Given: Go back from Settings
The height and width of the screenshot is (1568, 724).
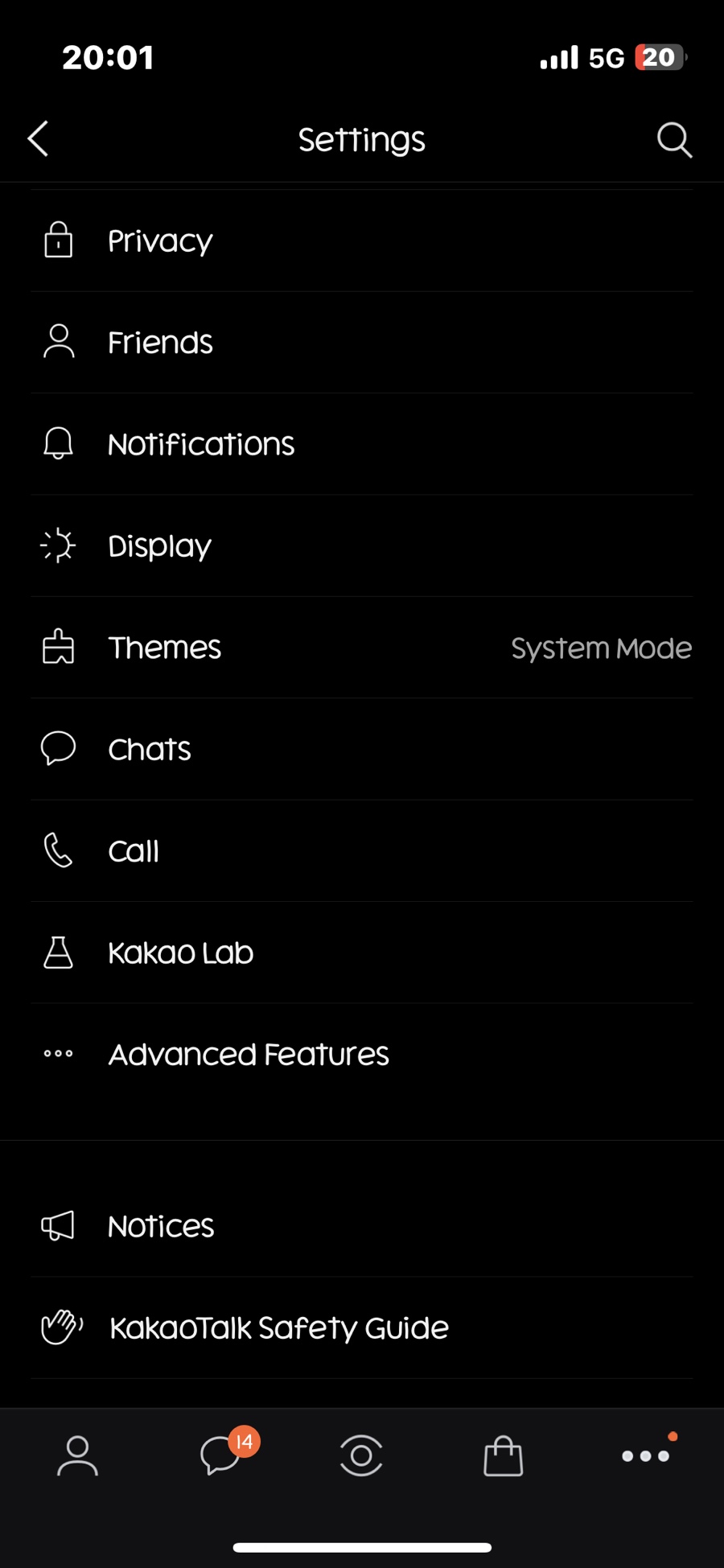Looking at the screenshot, I should tap(38, 139).
